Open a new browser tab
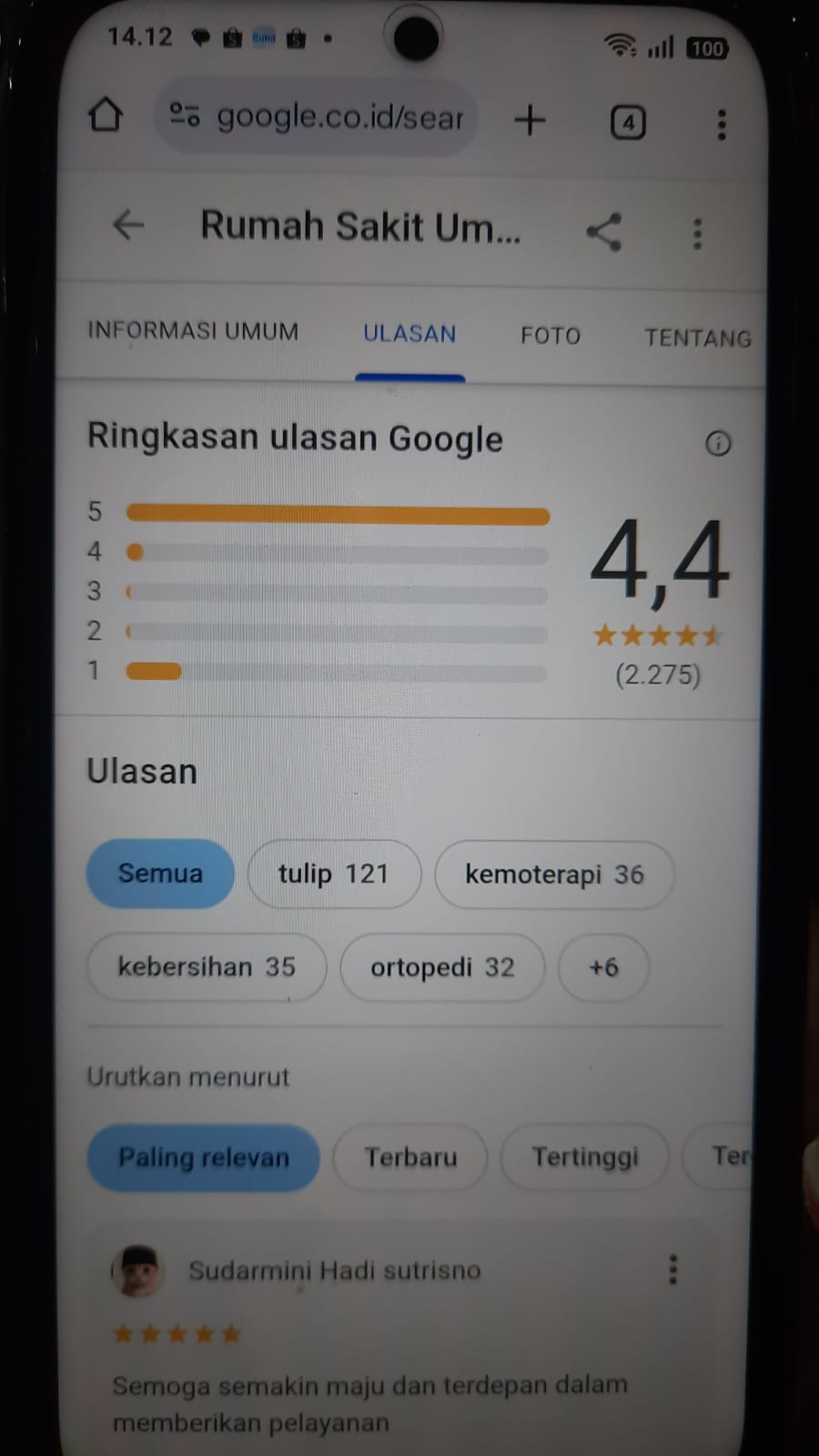The image size is (819, 1456). point(530,120)
